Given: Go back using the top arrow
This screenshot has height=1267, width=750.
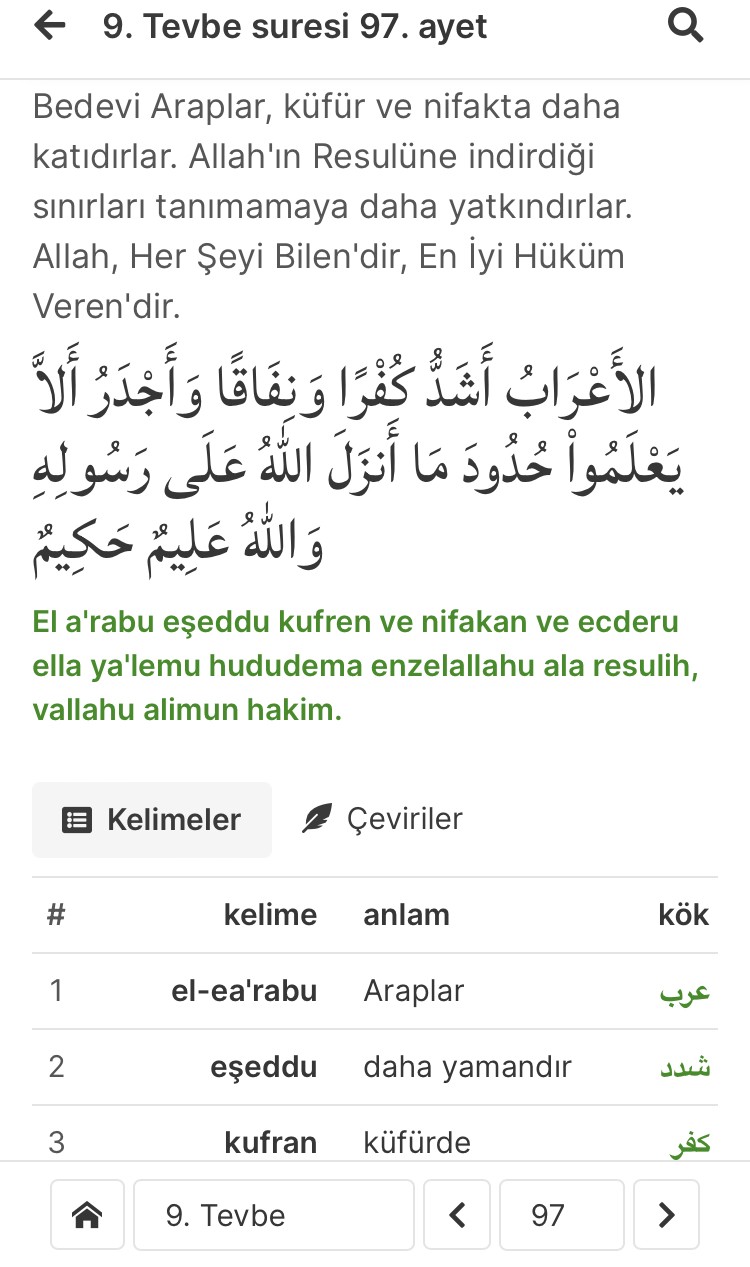Looking at the screenshot, I should [49, 26].
